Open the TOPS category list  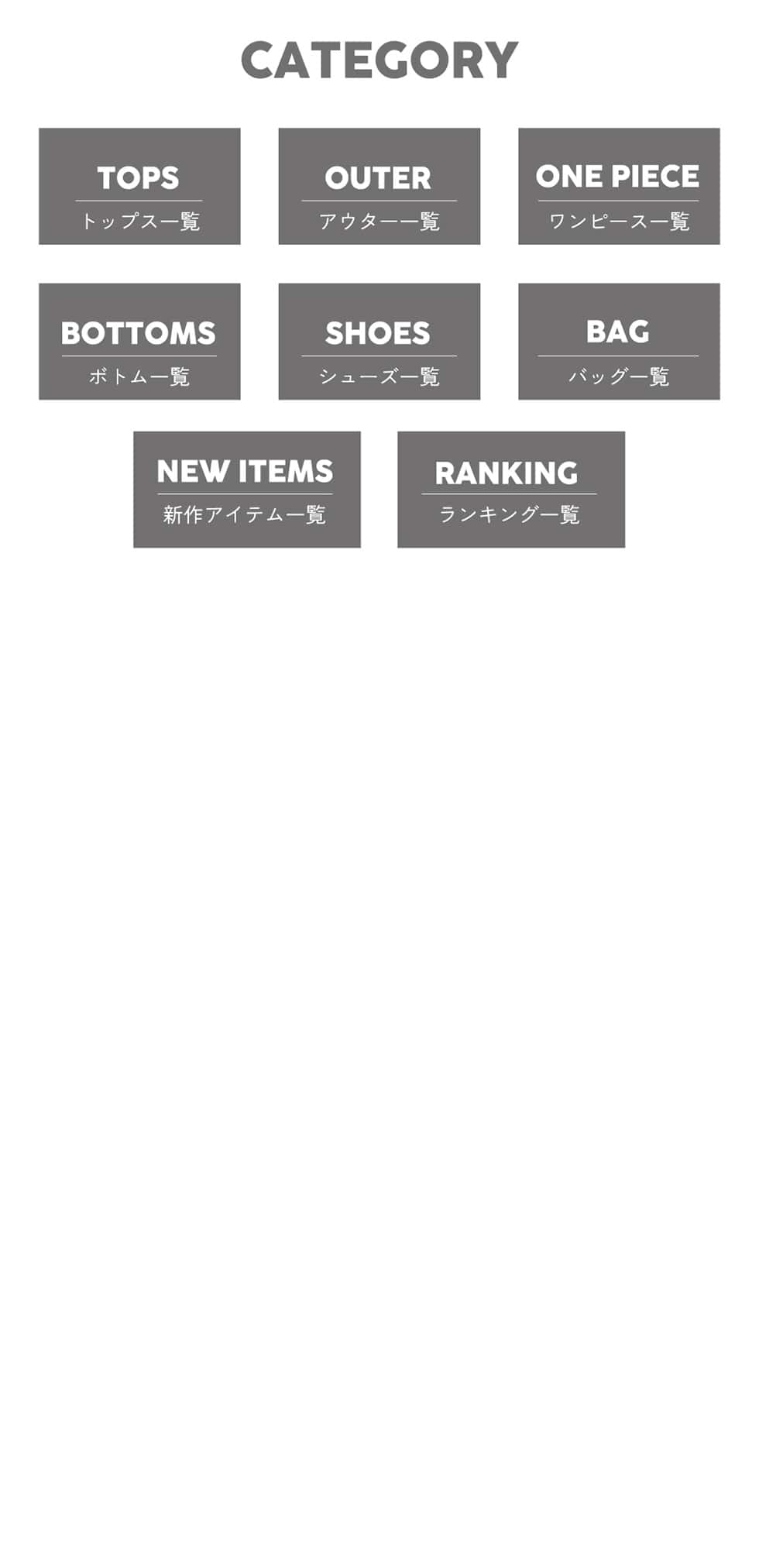pos(139,187)
